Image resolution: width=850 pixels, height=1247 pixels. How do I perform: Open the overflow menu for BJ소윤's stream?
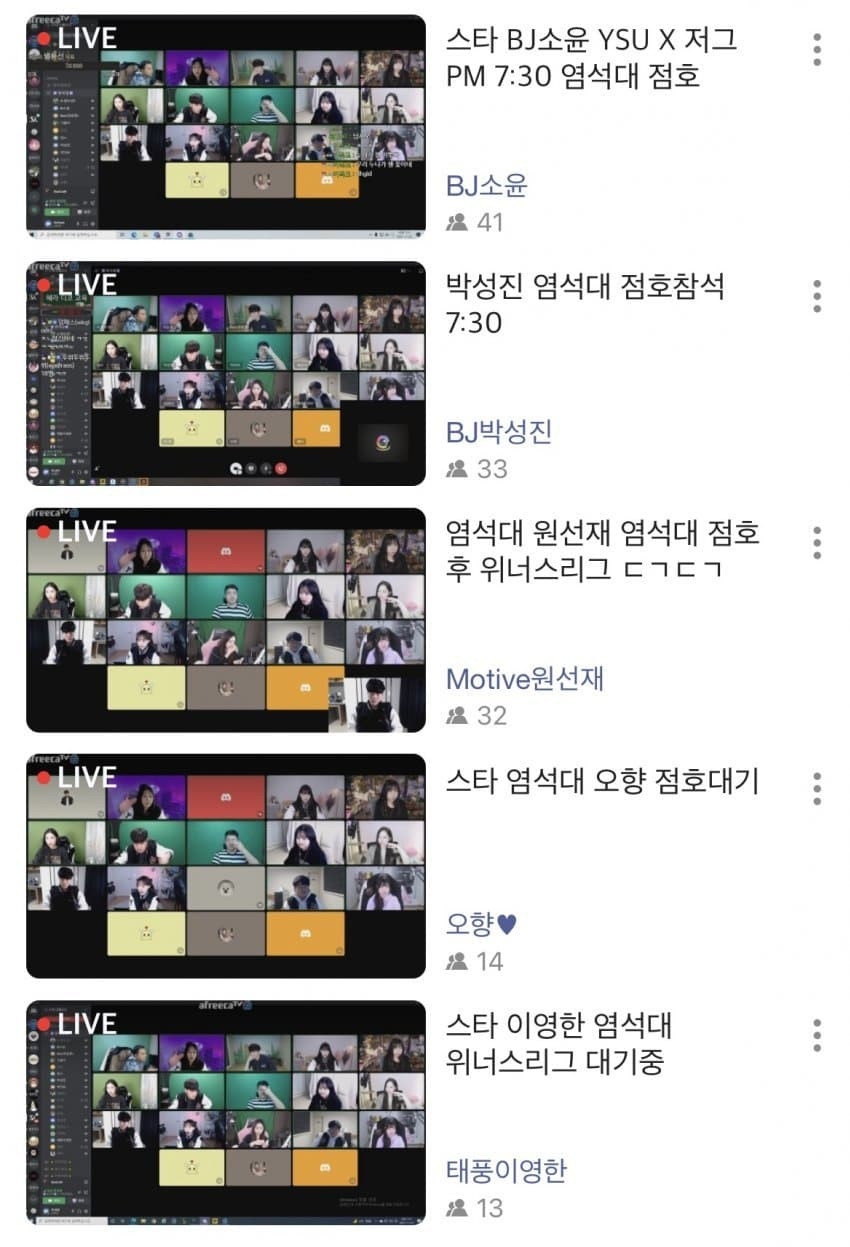[x=817, y=50]
